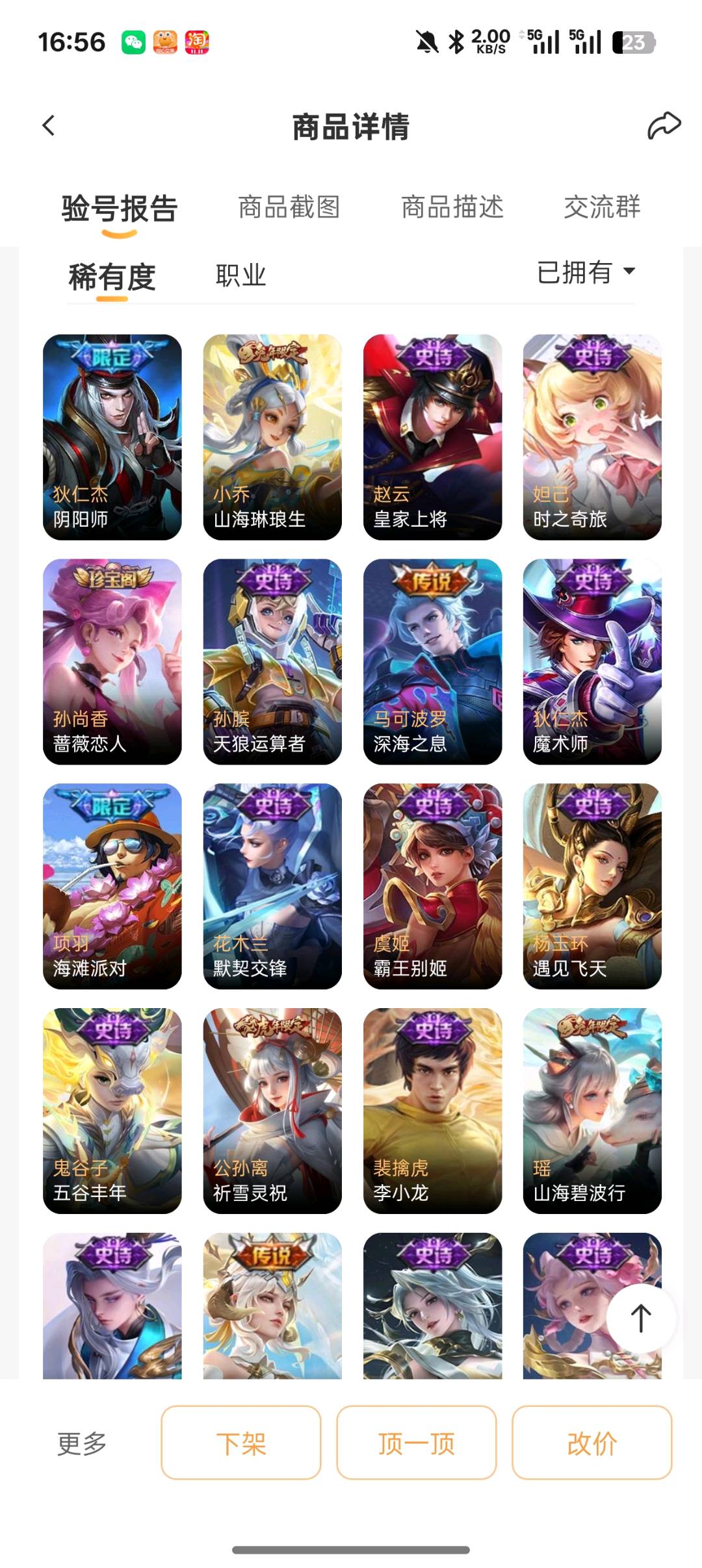Screen dimensions: 702x1568
Task: Open the 孙尚香 蔷薇恋人 skin
Action: 112,661
